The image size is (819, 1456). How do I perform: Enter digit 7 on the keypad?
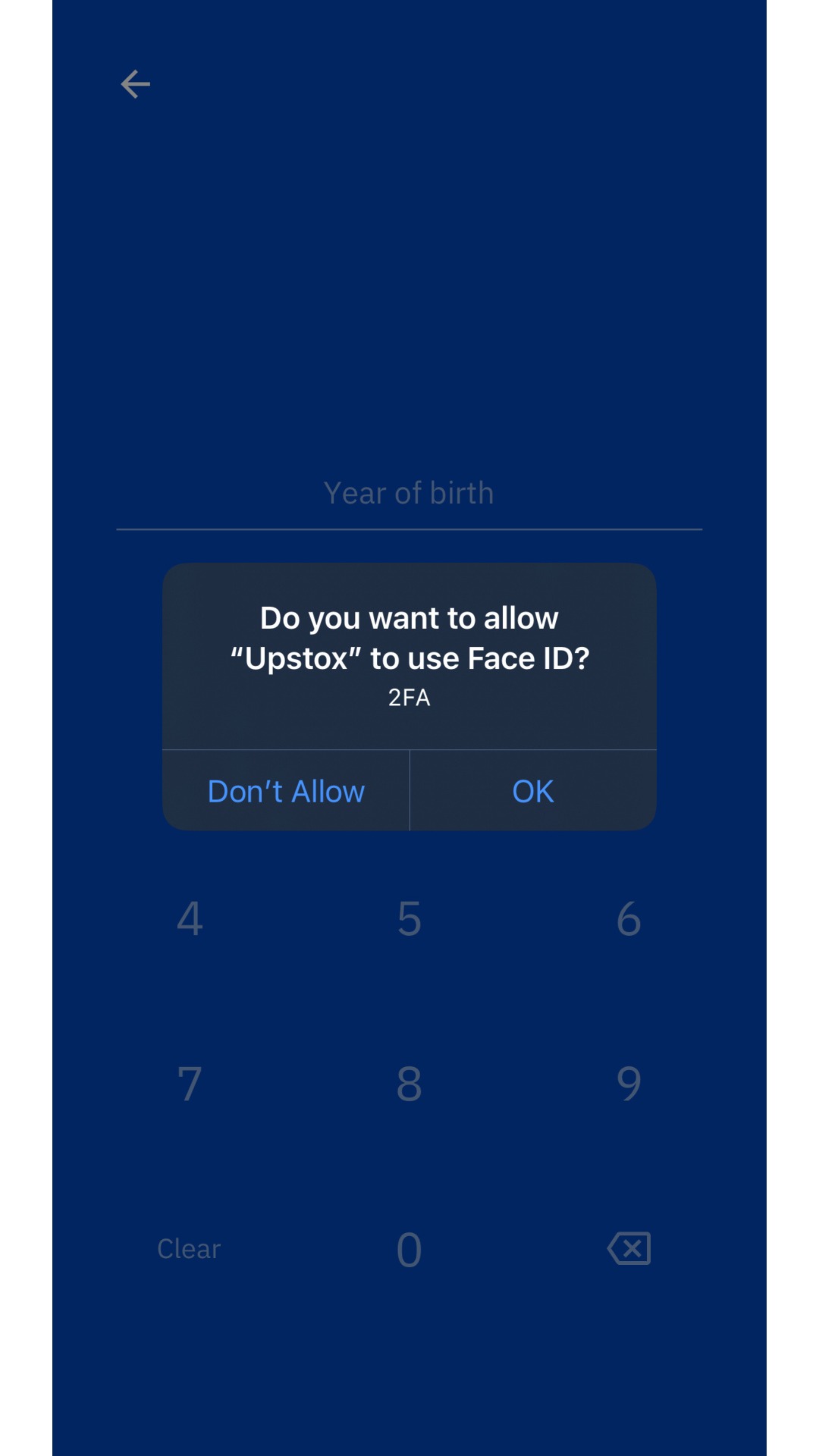click(x=190, y=1084)
